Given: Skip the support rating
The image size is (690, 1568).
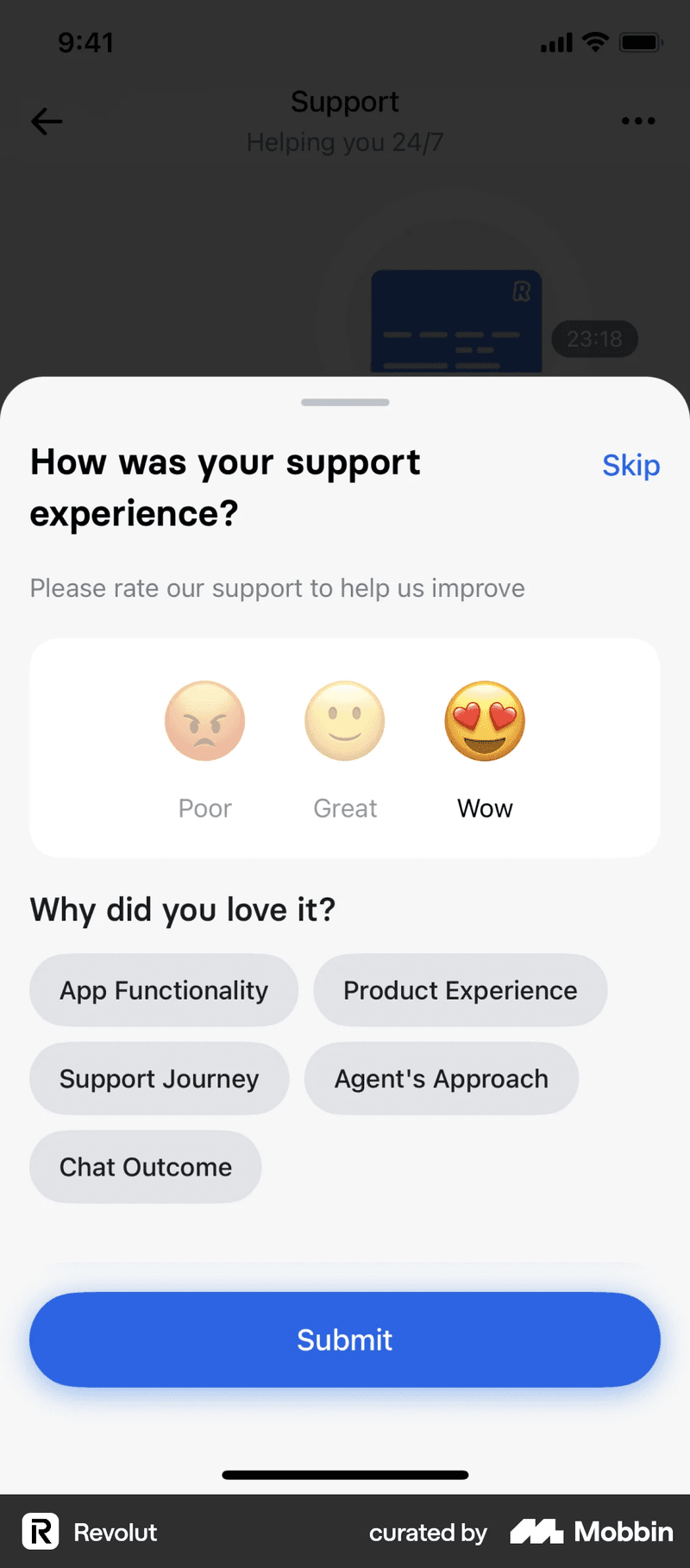Looking at the screenshot, I should (x=630, y=465).
